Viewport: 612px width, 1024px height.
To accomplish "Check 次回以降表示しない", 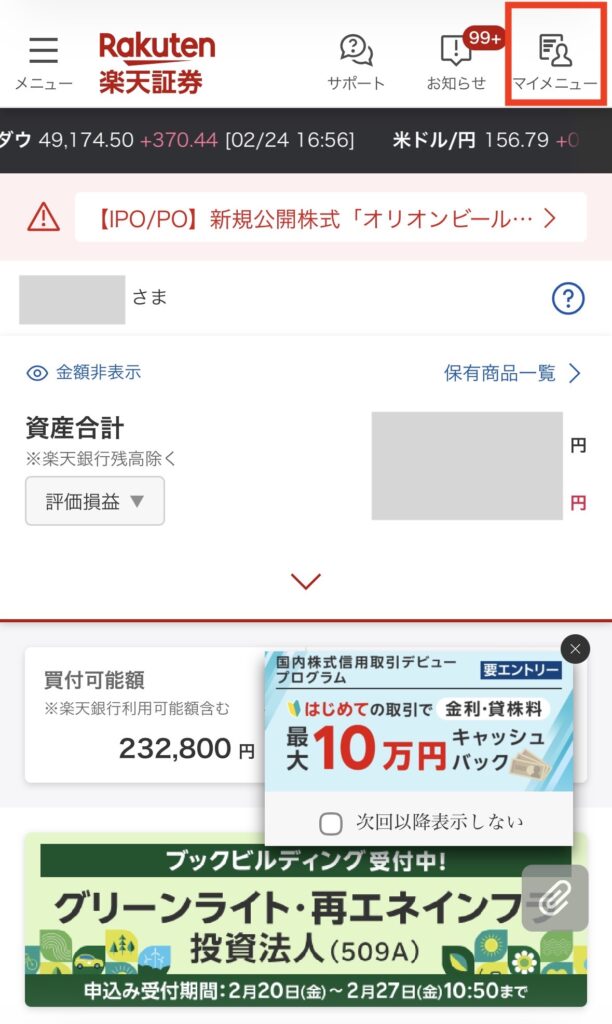I will pos(331,823).
